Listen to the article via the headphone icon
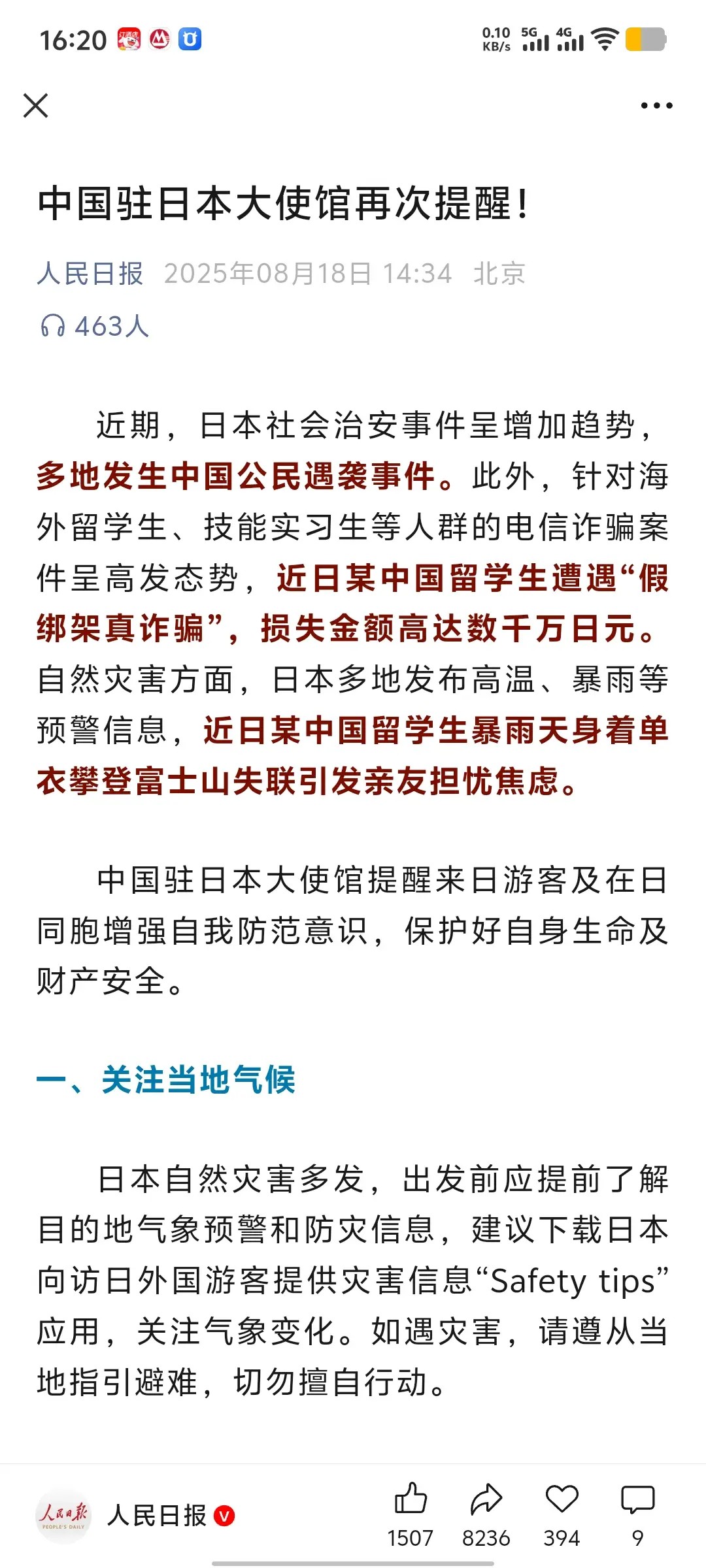Viewport: 706px width, 1568px height. [x=53, y=325]
